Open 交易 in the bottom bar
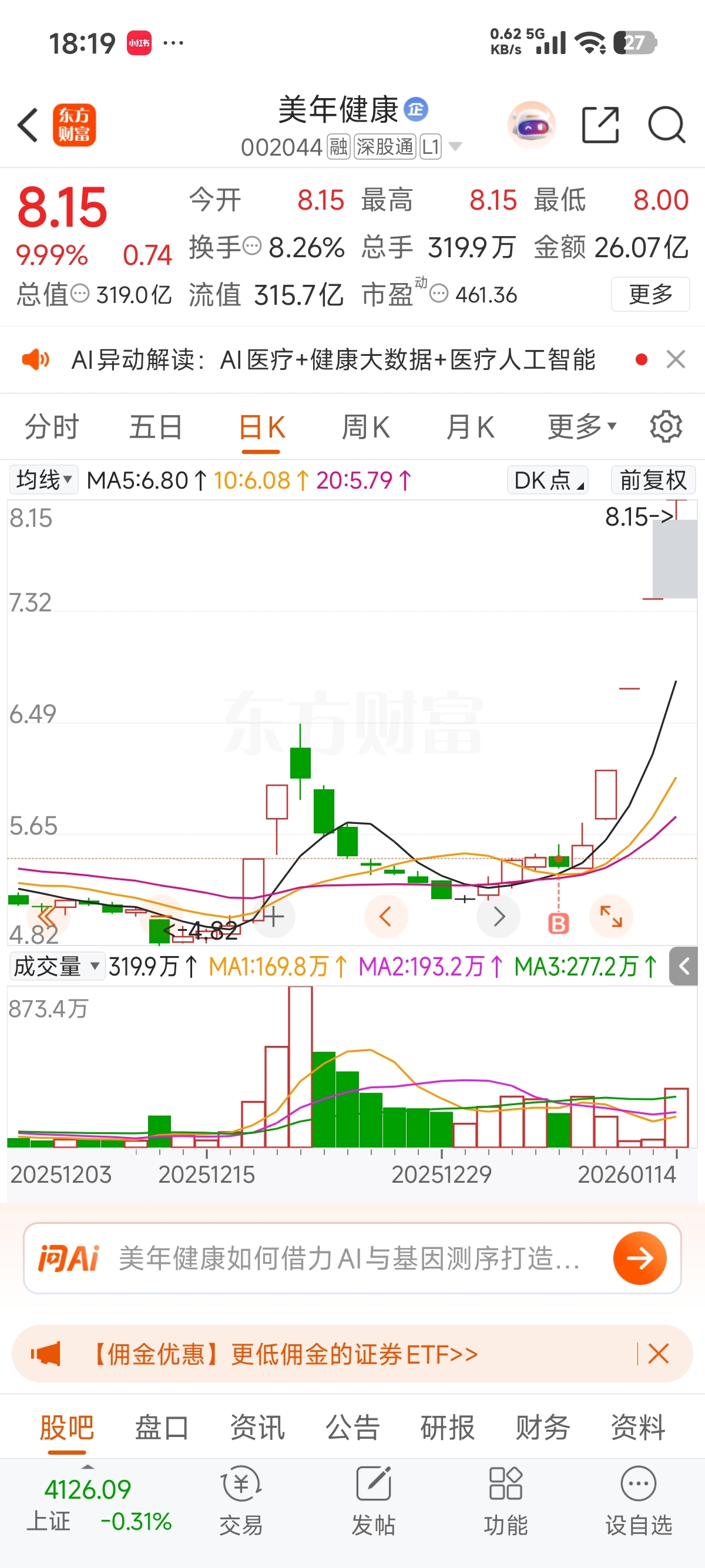 coord(241,1499)
